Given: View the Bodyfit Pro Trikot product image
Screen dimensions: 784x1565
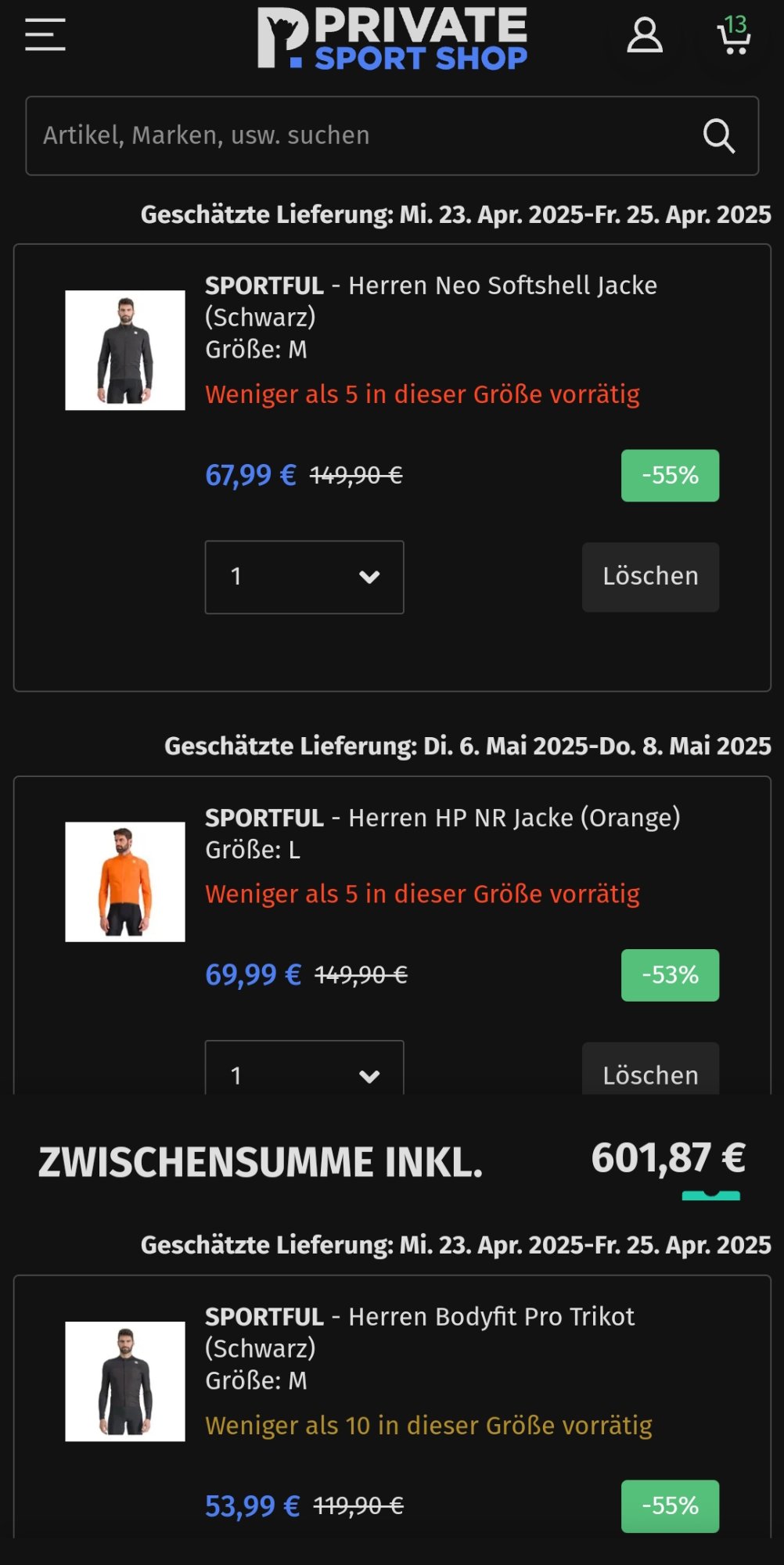Looking at the screenshot, I should (125, 1381).
